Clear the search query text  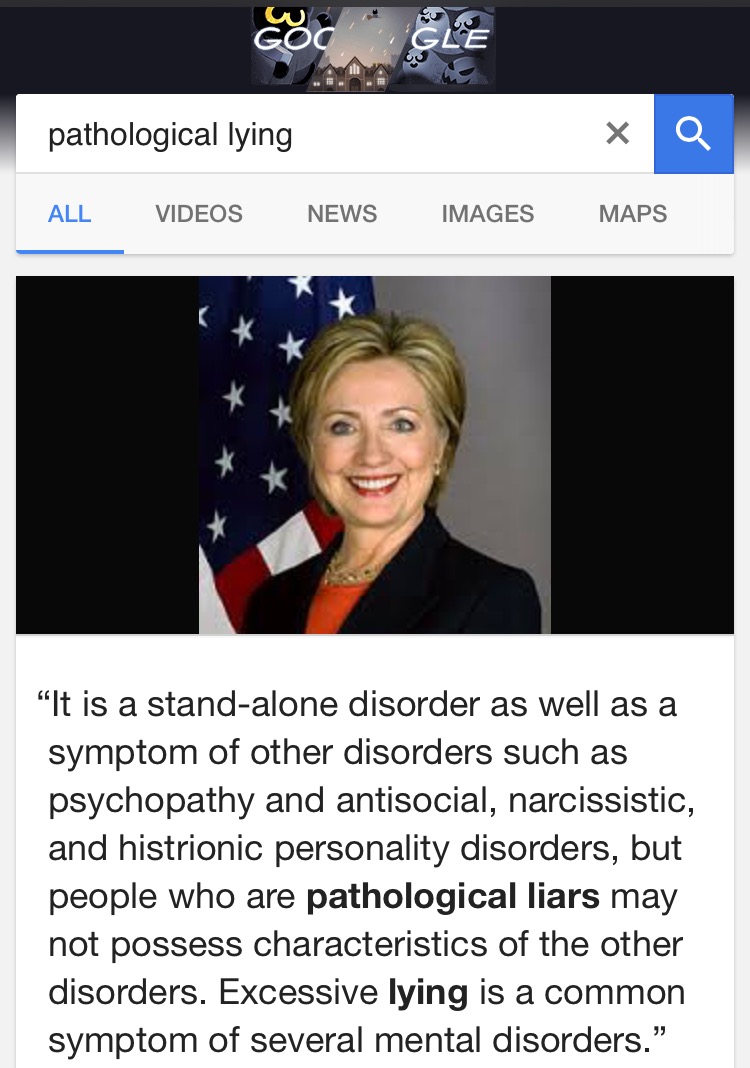click(618, 133)
